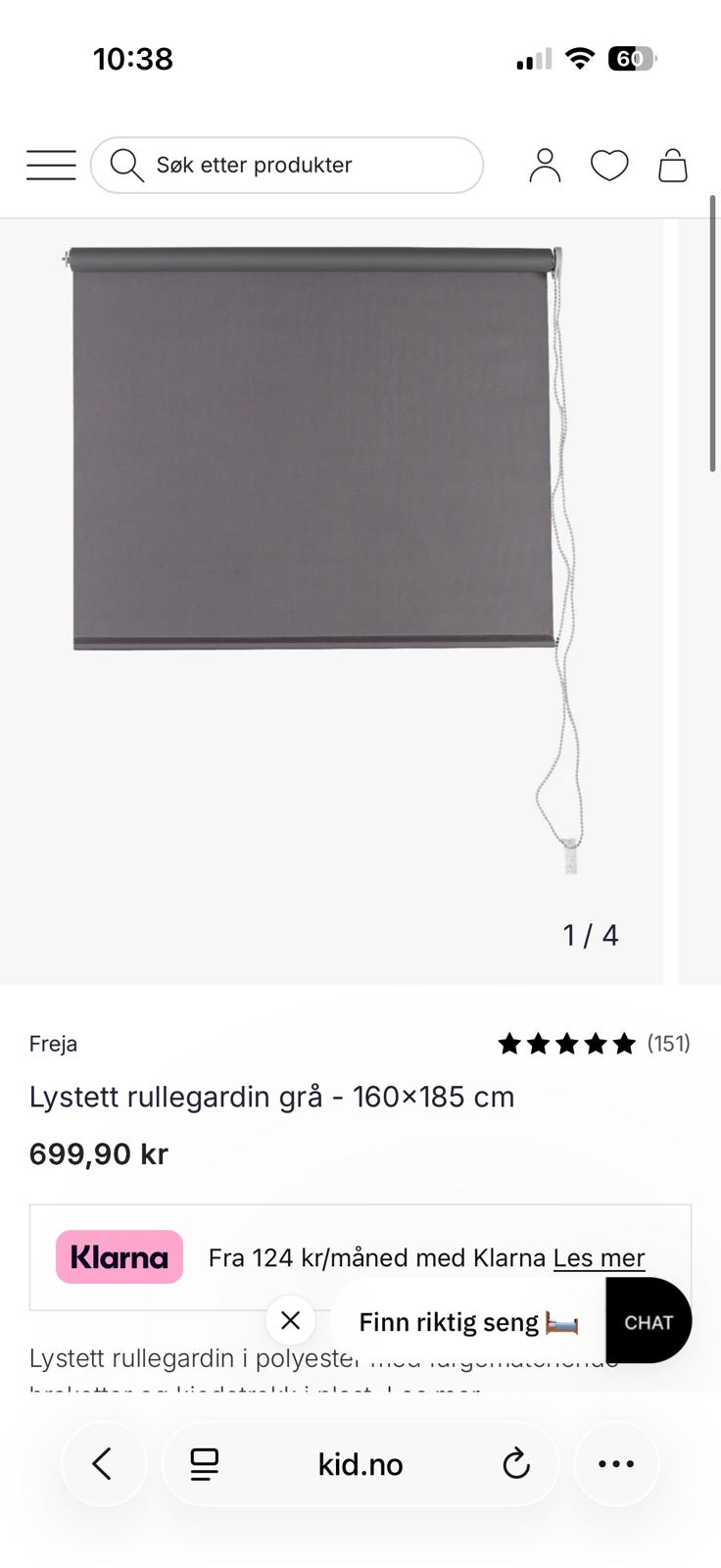Open the browser tabs overview icon
Viewport: 721px width, 1568px height.
(203, 1463)
